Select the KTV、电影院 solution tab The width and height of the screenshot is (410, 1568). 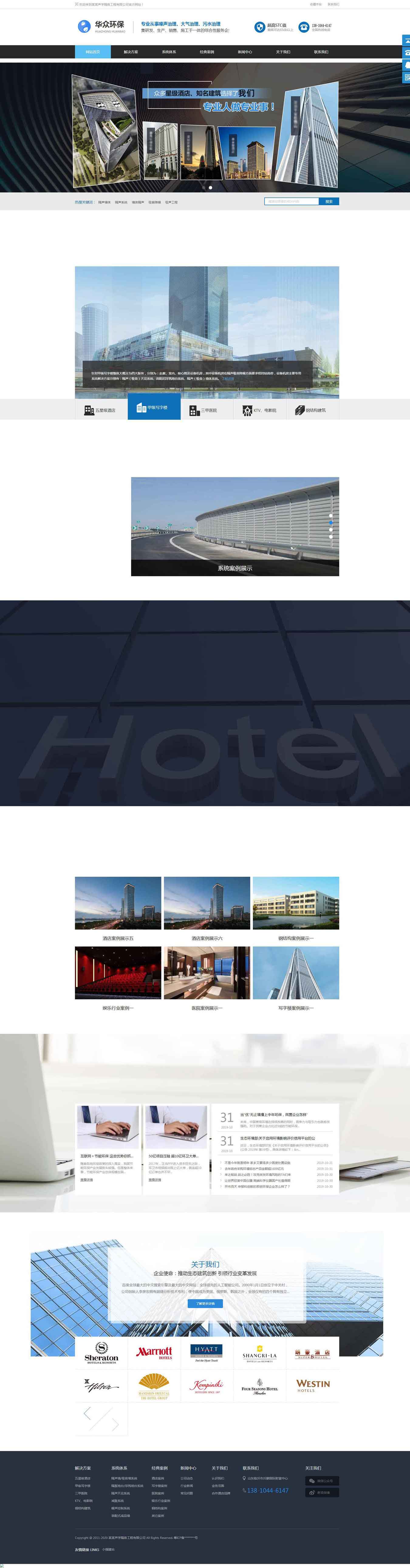260,410
